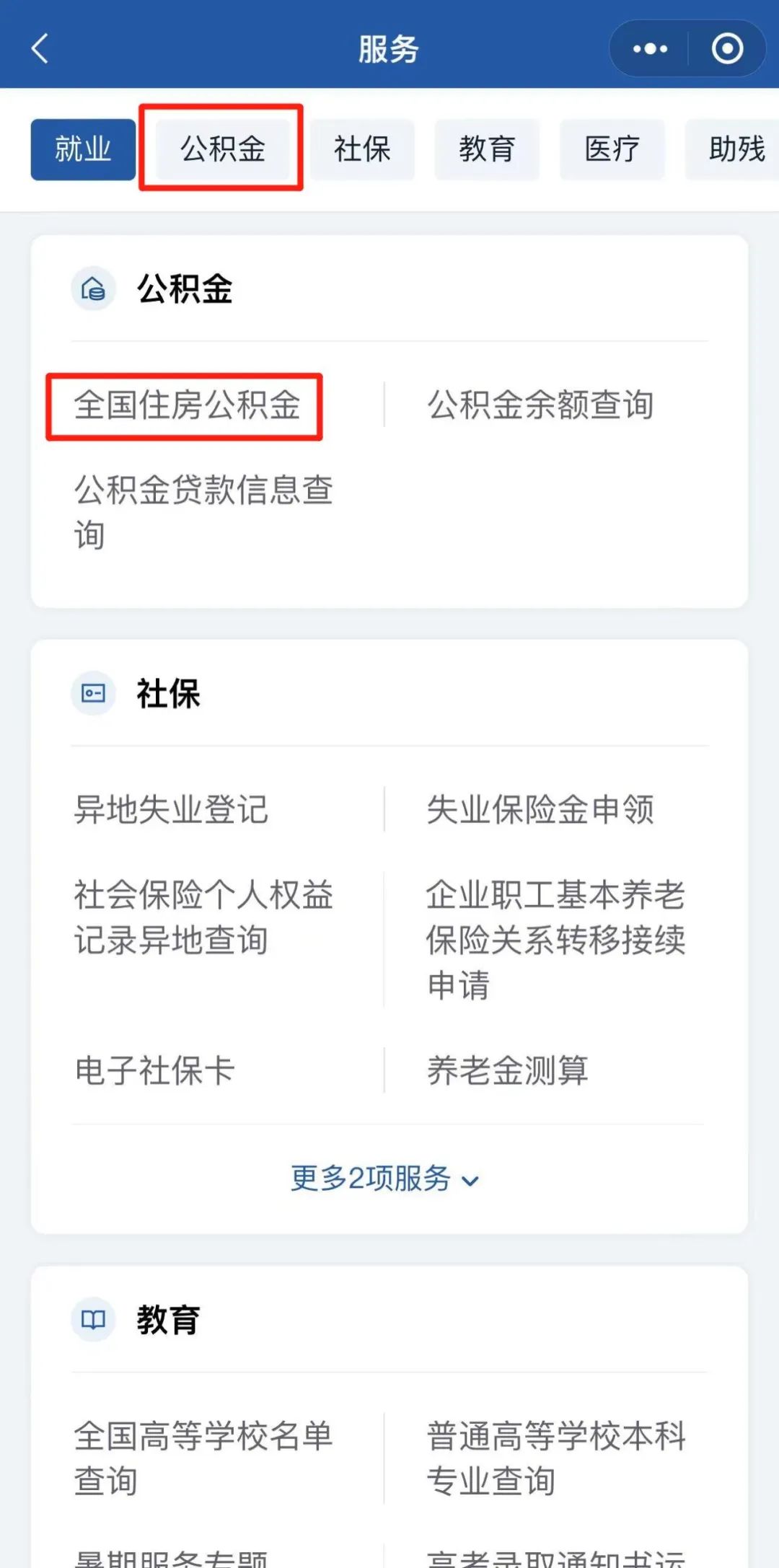Open 公积金余额查询
This screenshot has width=779, height=1568.
[540, 405]
